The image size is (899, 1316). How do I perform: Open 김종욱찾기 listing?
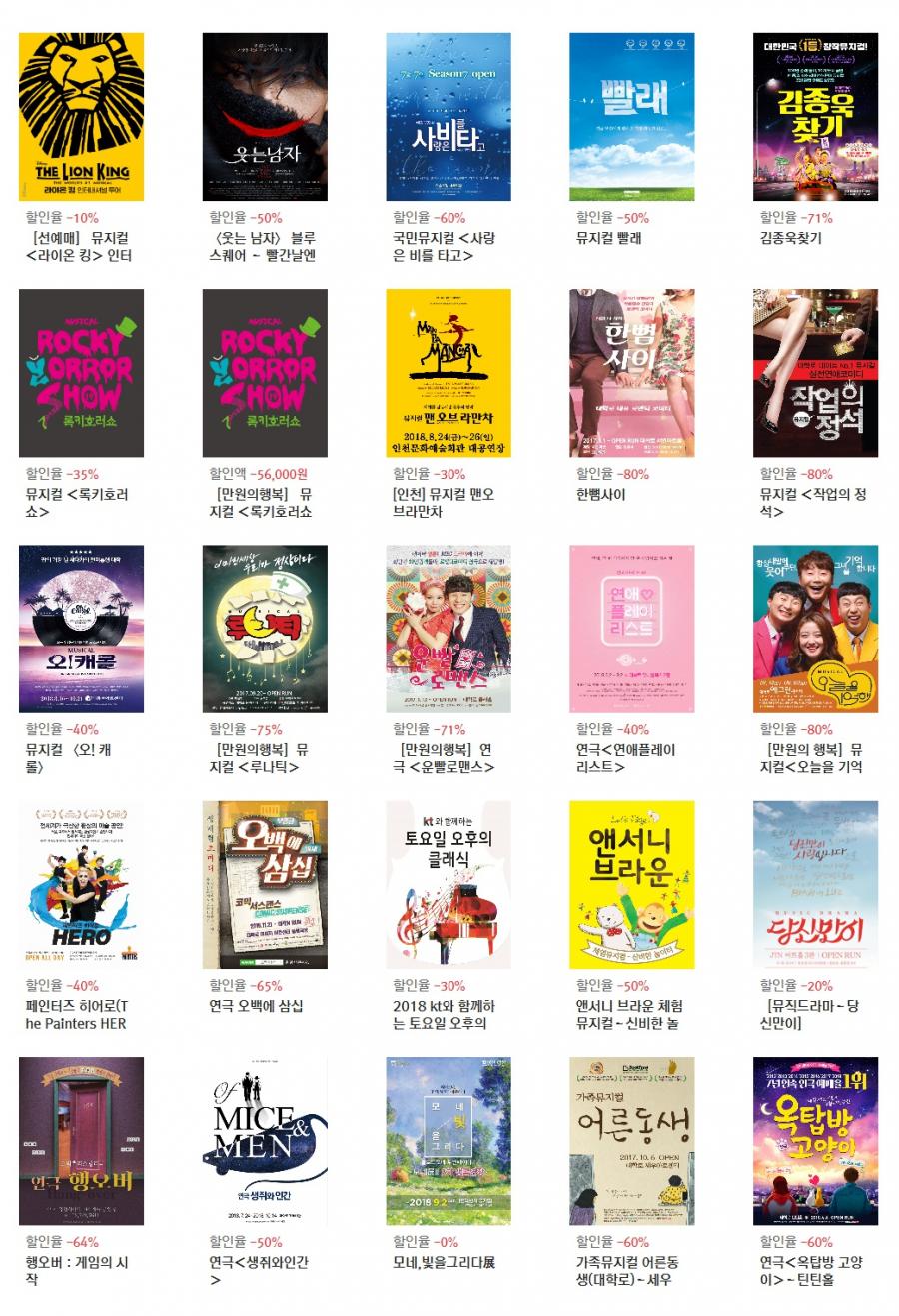(815, 117)
